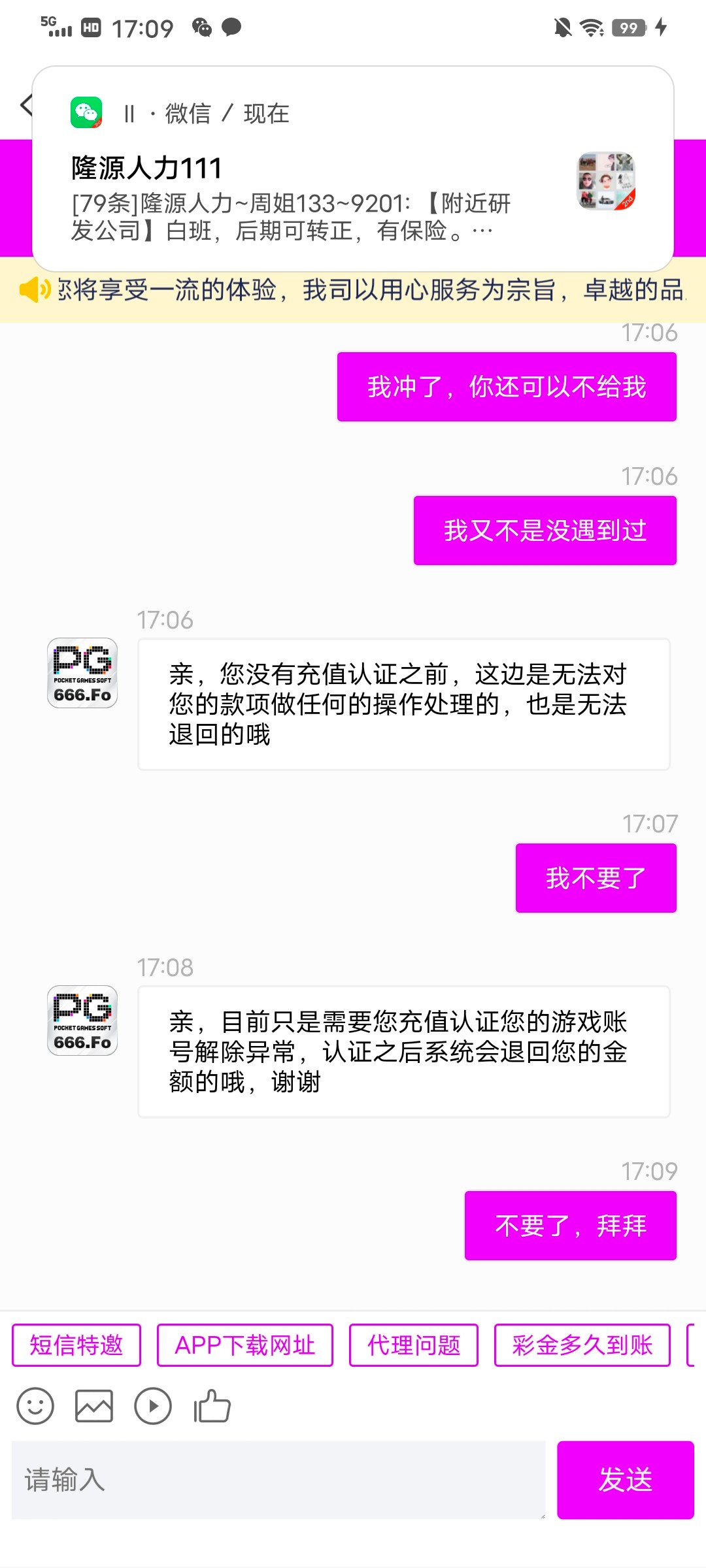This screenshot has width=706, height=1568.
Task: Select the 短信特邀 quick reply
Action: pyautogui.click(x=77, y=1344)
